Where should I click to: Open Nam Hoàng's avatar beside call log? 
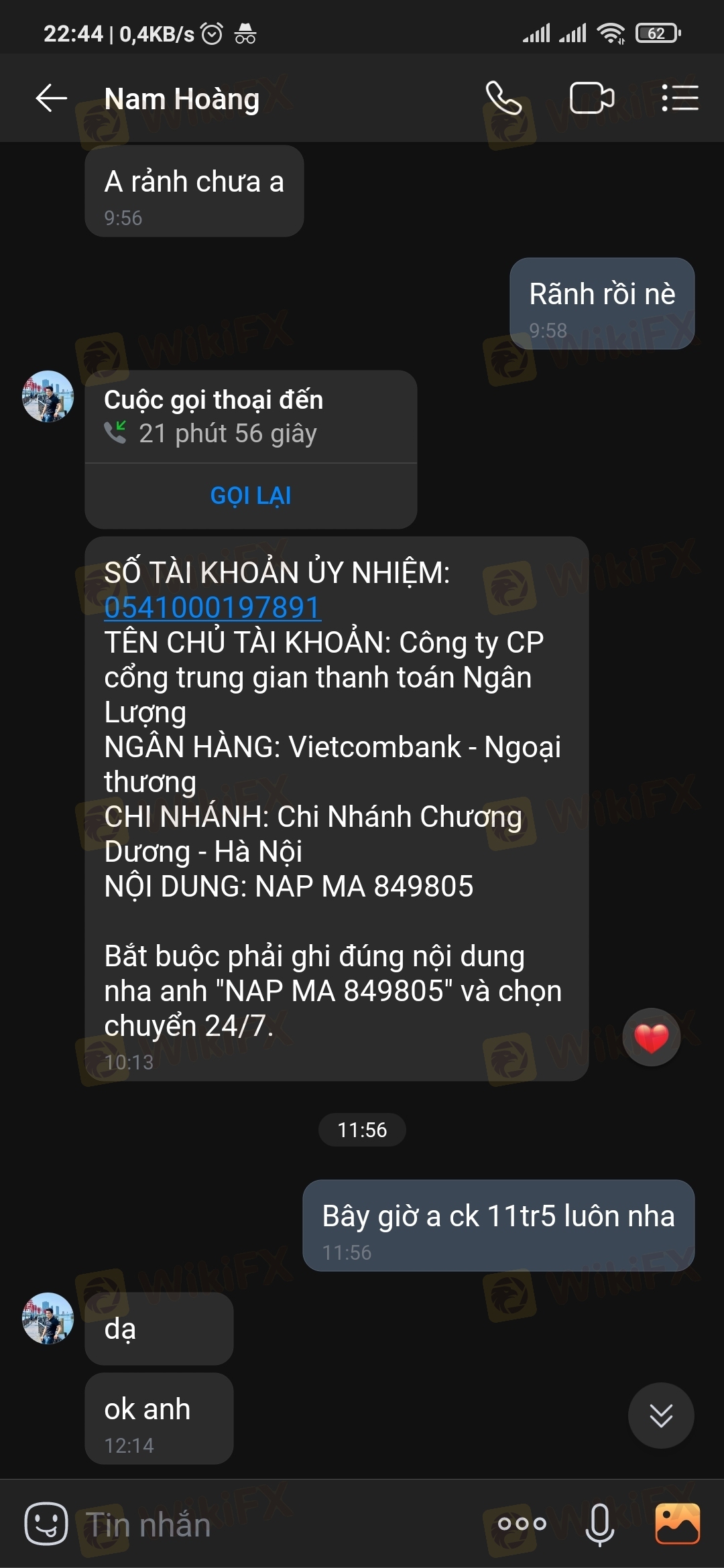point(48,397)
